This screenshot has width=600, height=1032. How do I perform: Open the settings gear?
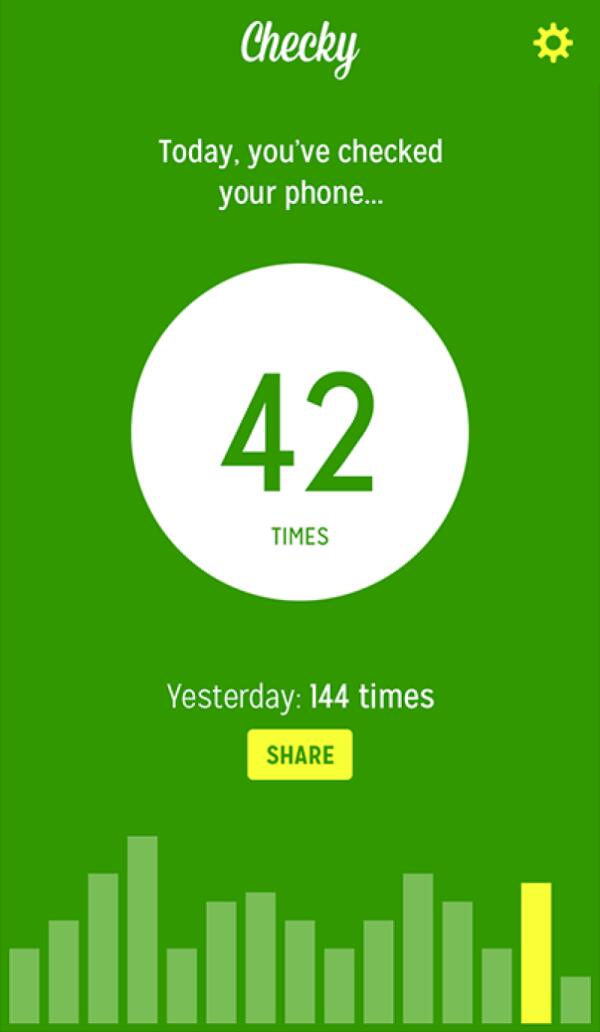(x=552, y=44)
